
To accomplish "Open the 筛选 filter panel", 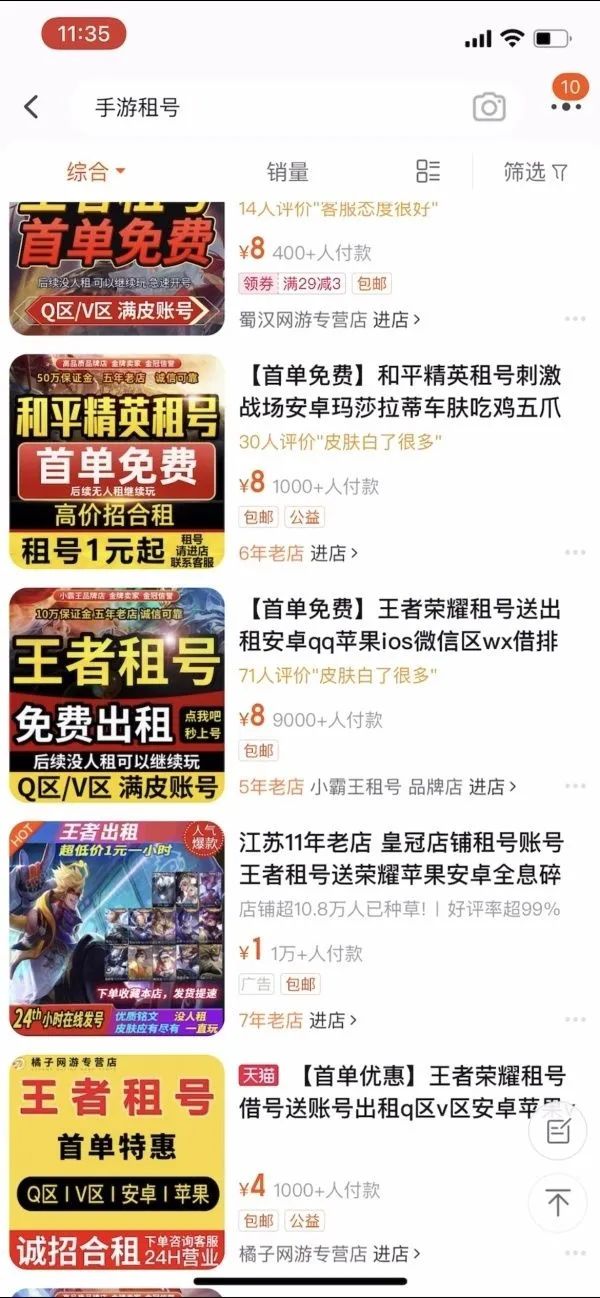I will click(x=535, y=172).
